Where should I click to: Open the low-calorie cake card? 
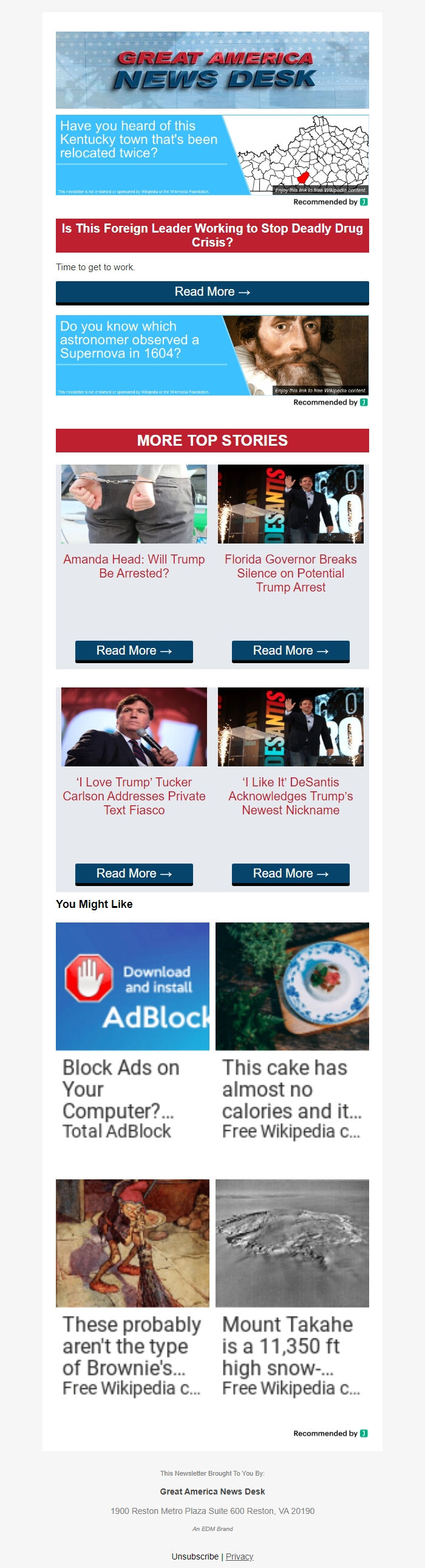pos(292,1032)
